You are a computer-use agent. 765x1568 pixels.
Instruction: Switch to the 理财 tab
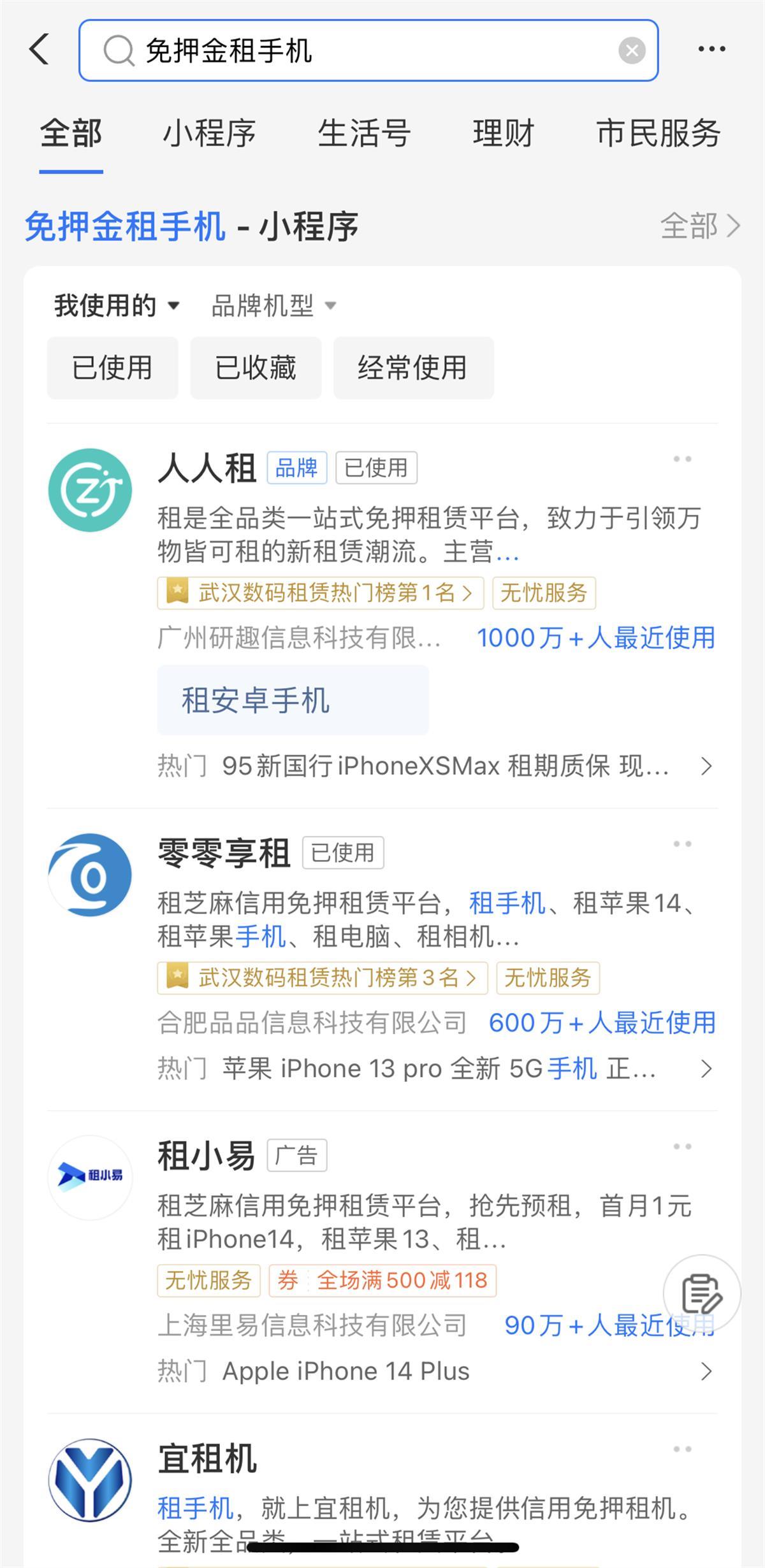(x=503, y=134)
